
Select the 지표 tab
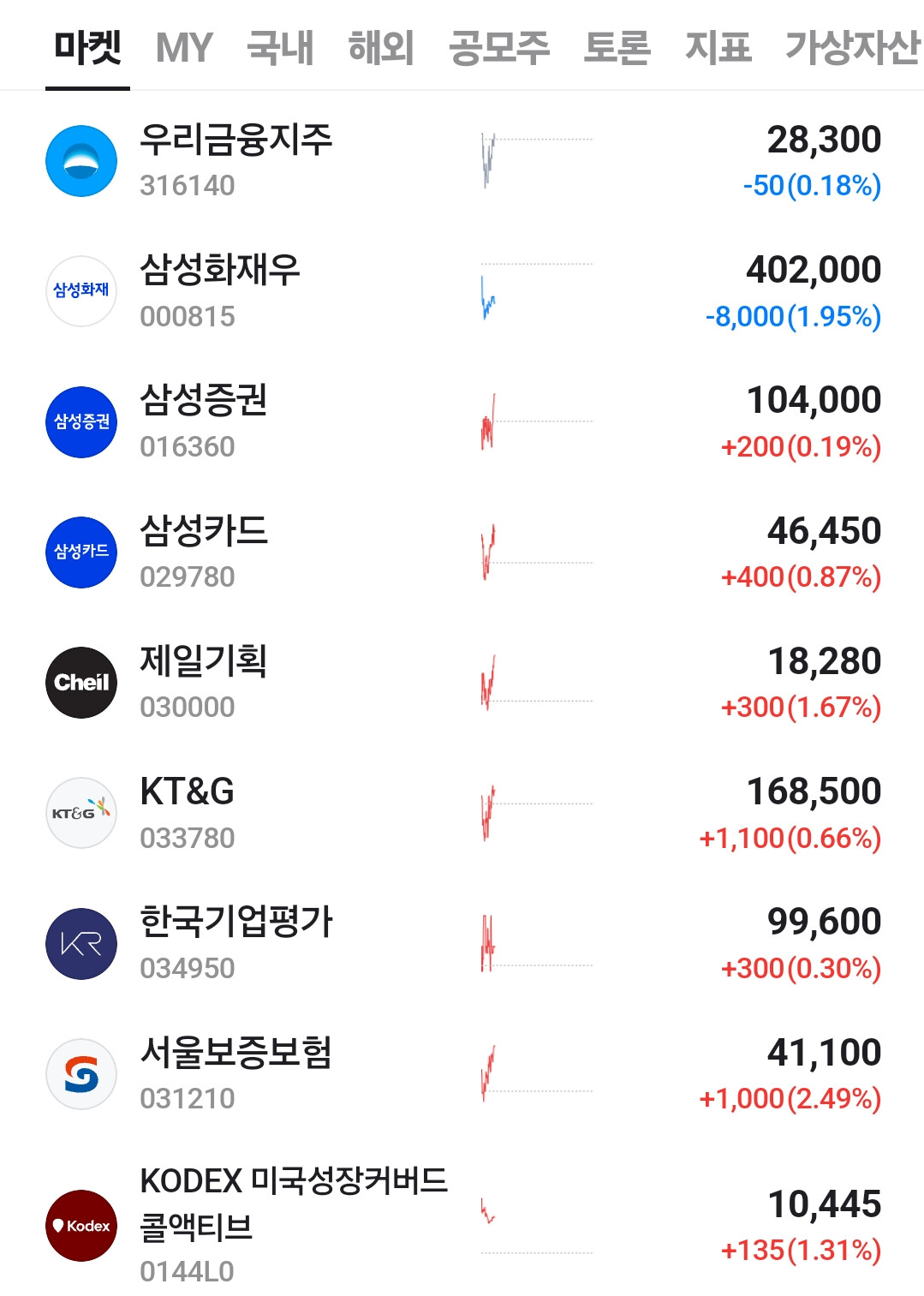point(718,47)
